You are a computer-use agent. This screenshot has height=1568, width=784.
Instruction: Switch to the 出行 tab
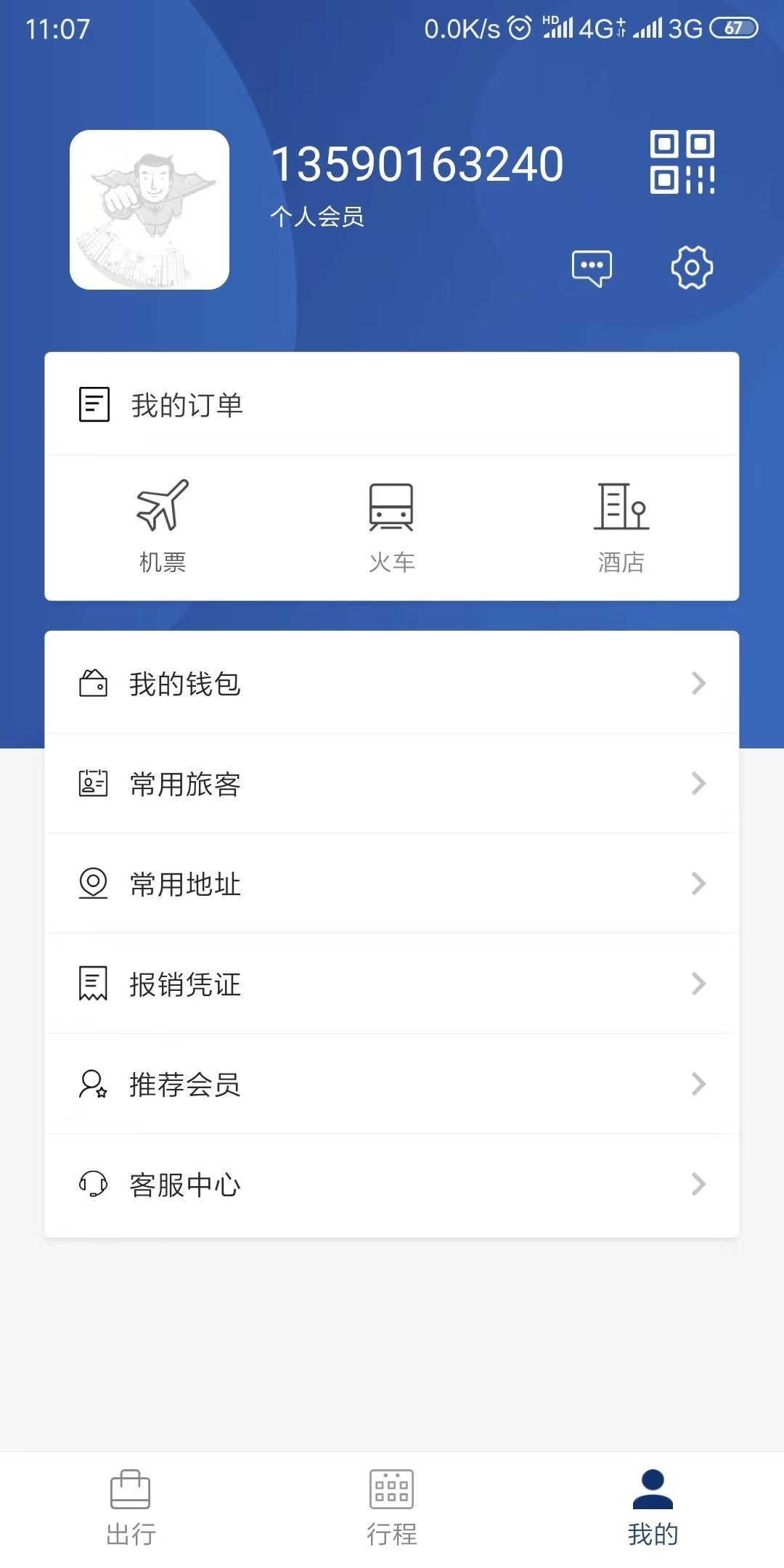click(131, 1508)
